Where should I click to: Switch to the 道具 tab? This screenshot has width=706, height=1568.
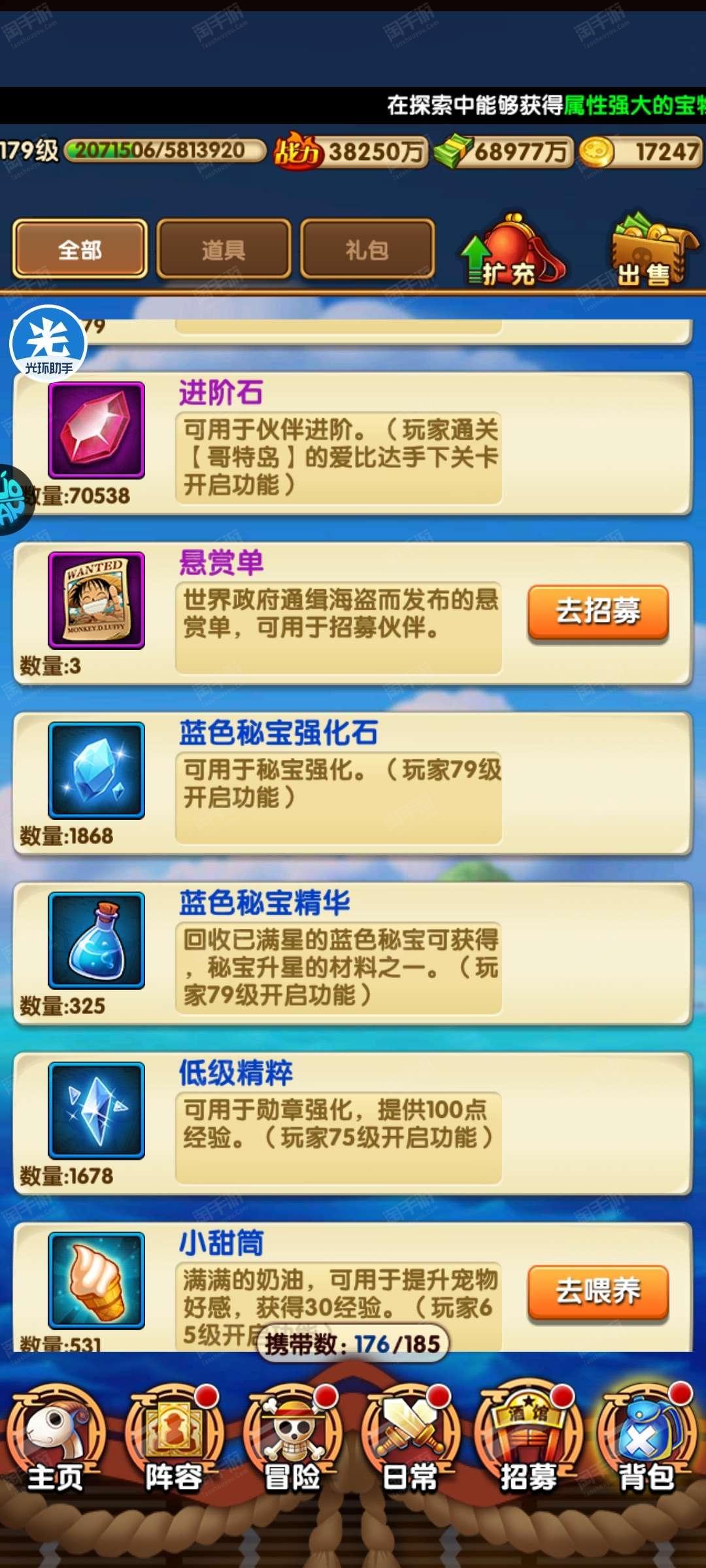click(224, 249)
